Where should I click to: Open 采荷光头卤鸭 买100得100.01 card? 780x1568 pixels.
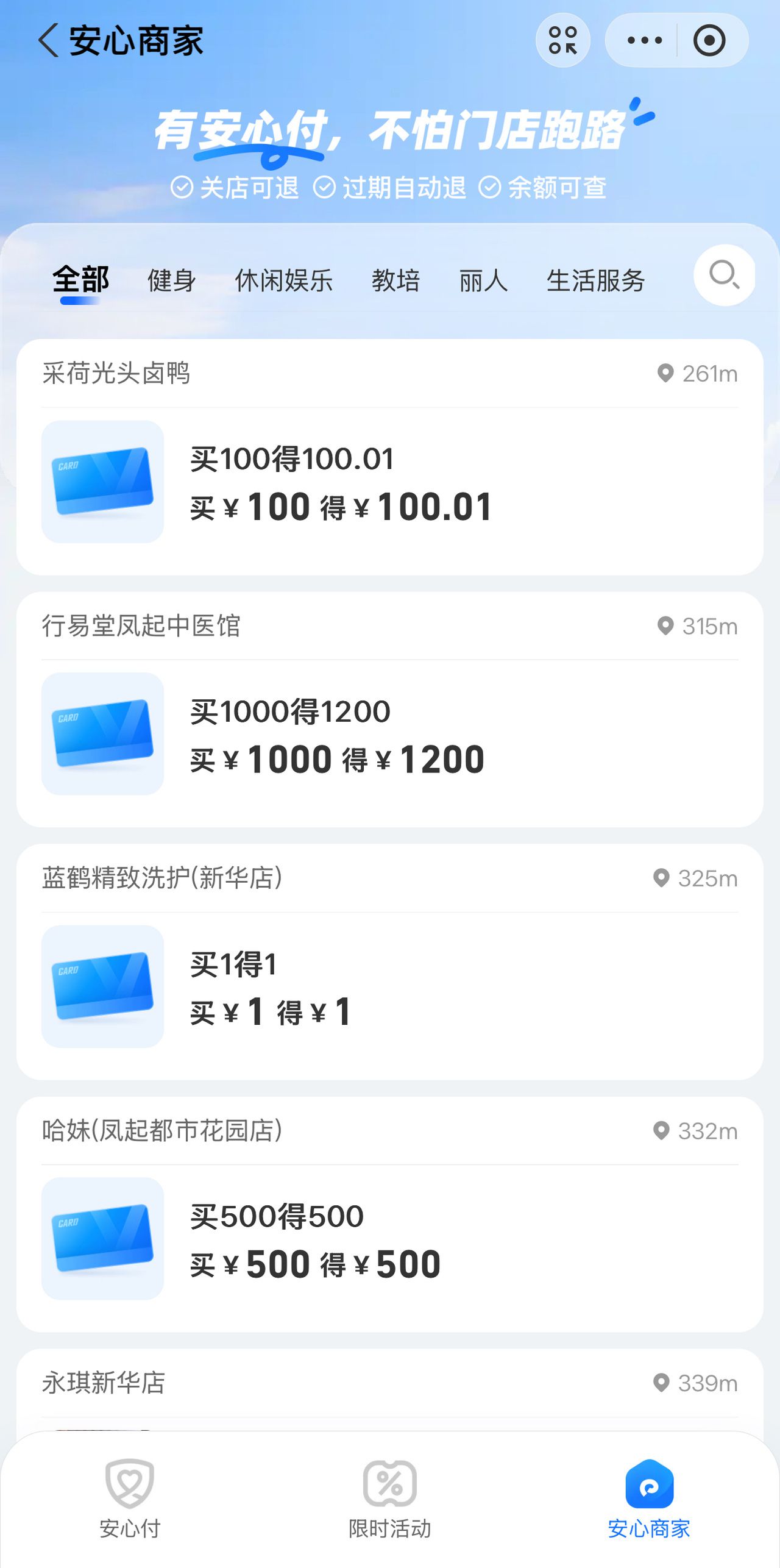click(390, 482)
